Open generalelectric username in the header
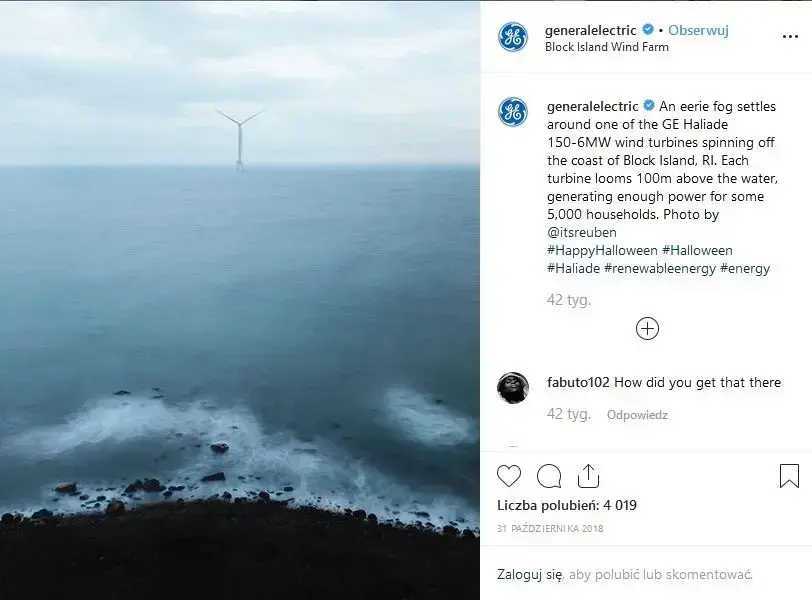 click(592, 30)
